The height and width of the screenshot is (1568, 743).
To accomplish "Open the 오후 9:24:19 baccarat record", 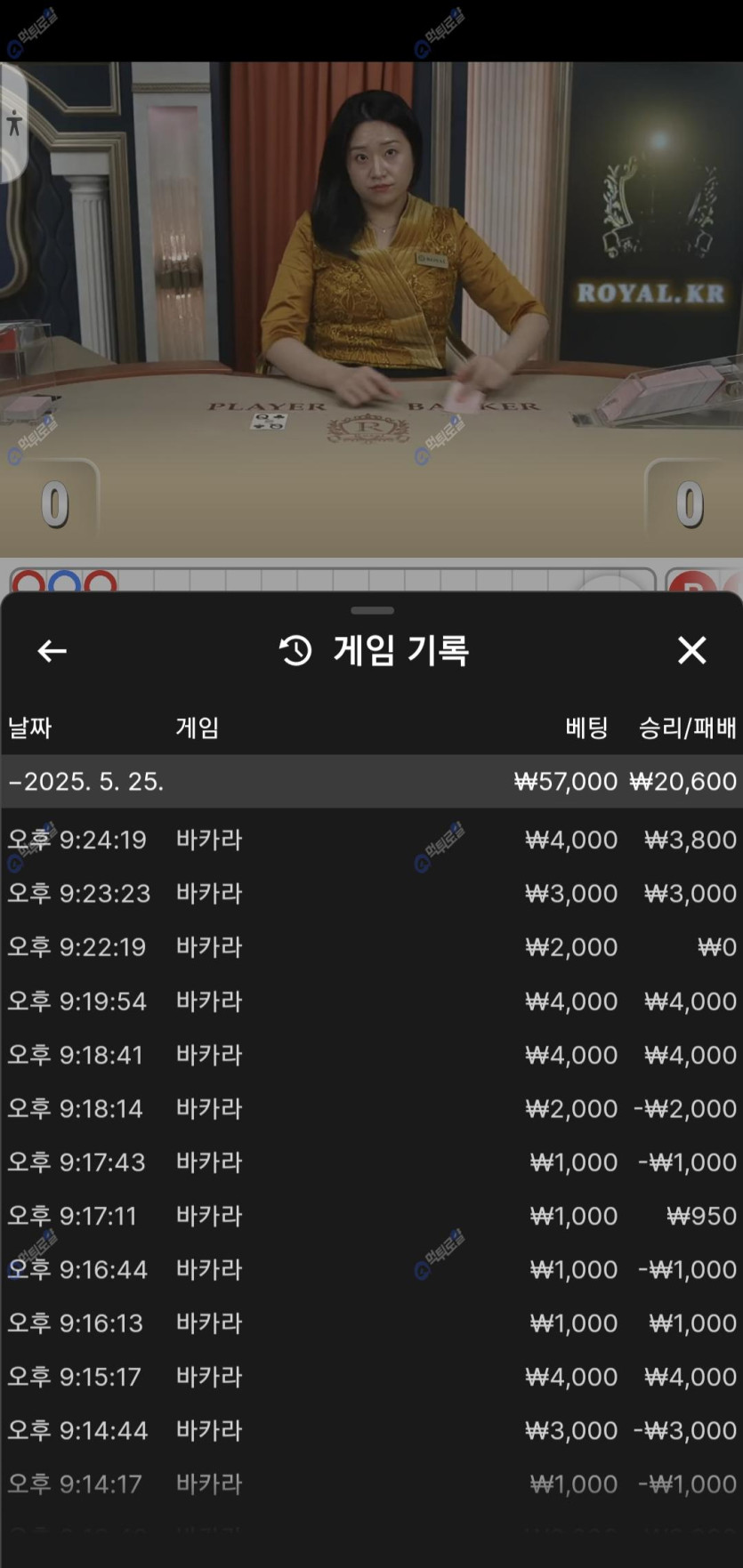I will (371, 840).
